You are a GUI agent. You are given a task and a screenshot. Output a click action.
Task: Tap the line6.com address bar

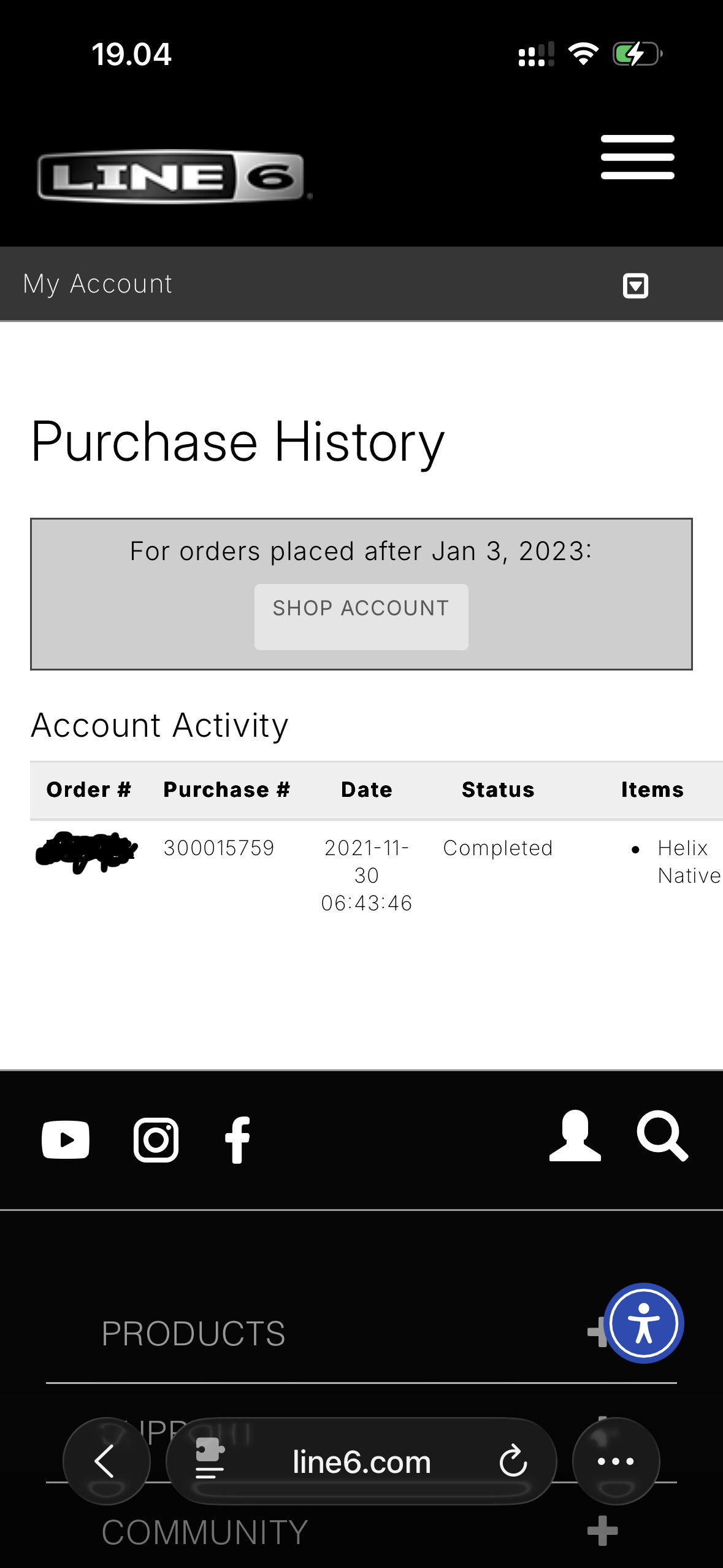361,1462
